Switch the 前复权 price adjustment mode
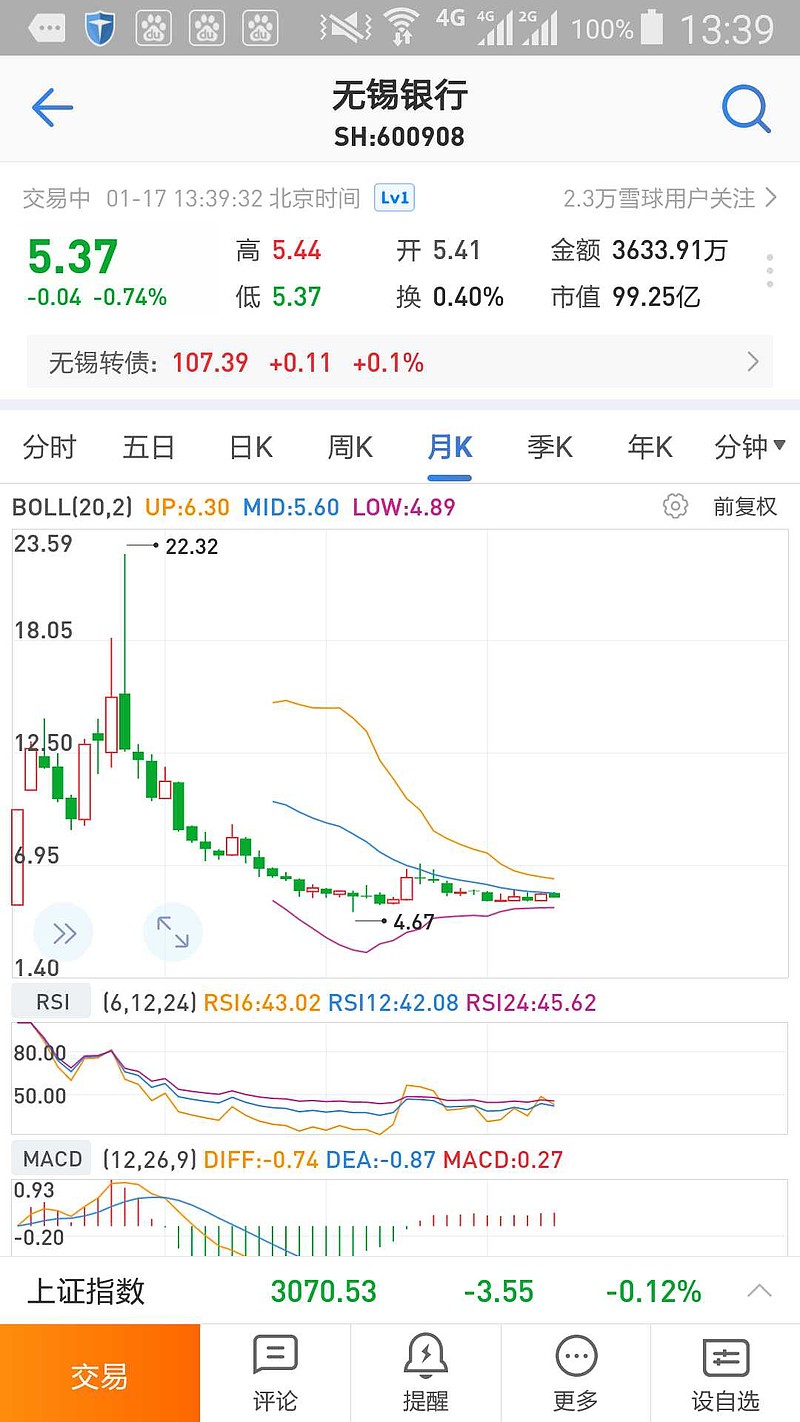 (745, 507)
